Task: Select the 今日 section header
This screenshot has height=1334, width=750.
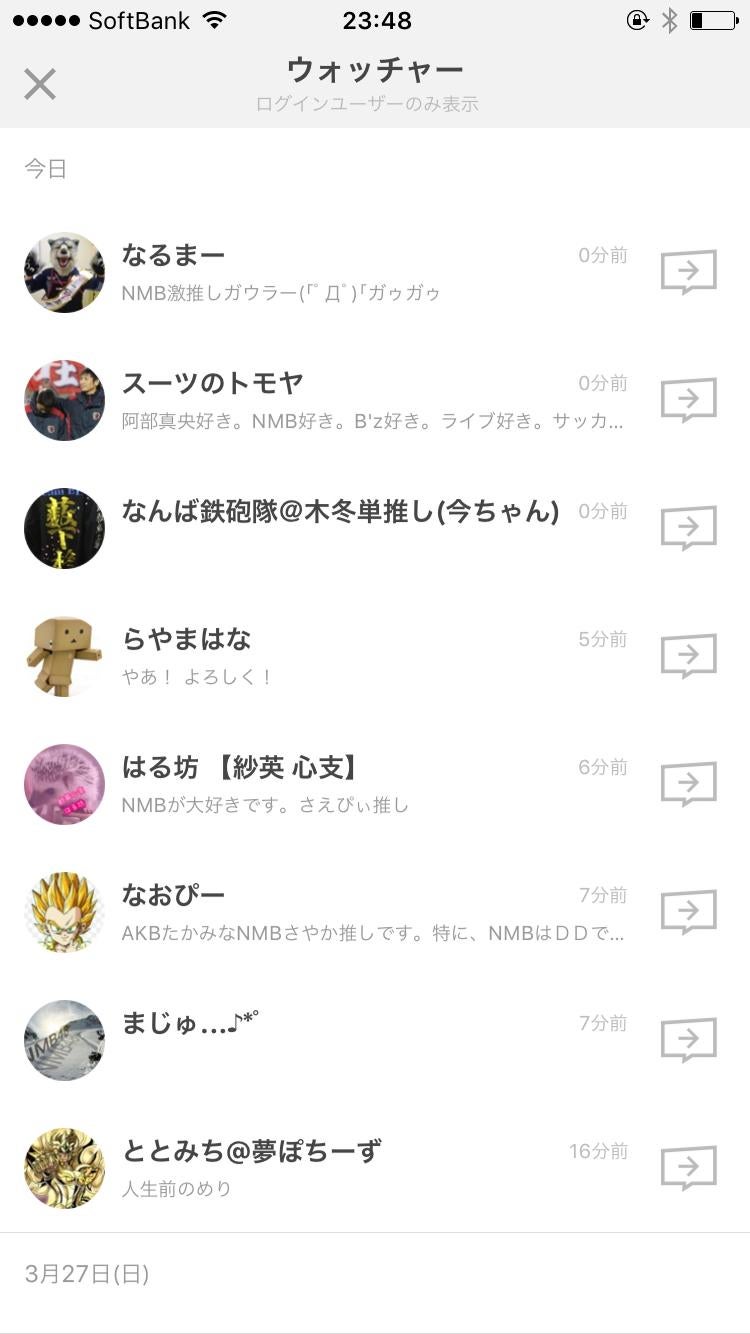Action: point(44,168)
